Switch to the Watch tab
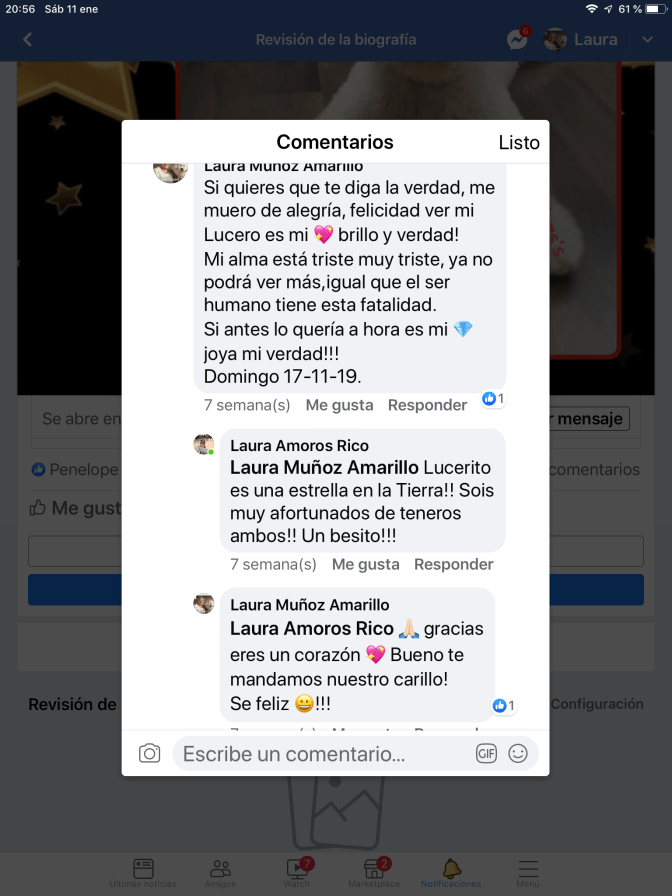Image resolution: width=672 pixels, height=896 pixels. point(297,872)
